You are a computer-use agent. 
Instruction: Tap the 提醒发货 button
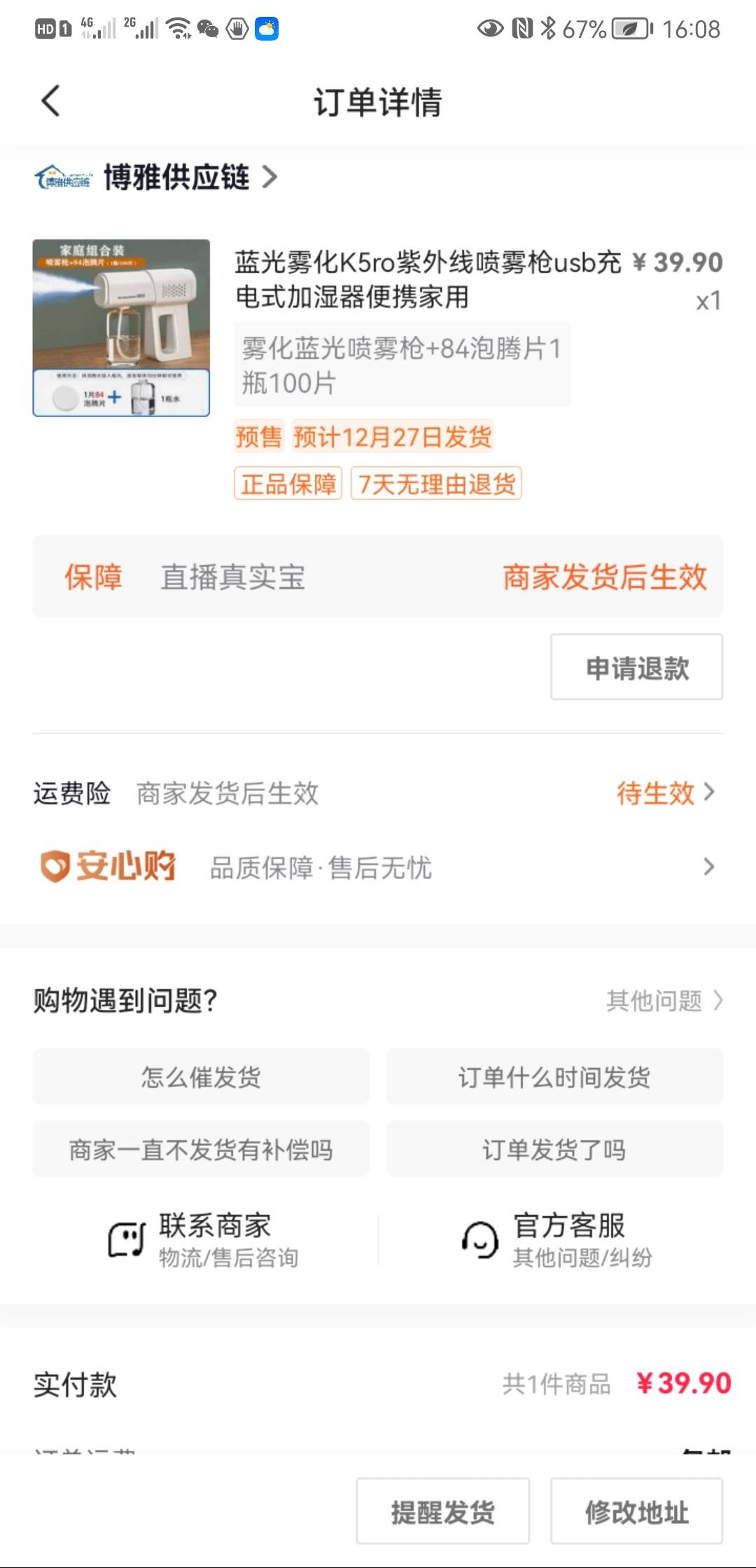442,1512
